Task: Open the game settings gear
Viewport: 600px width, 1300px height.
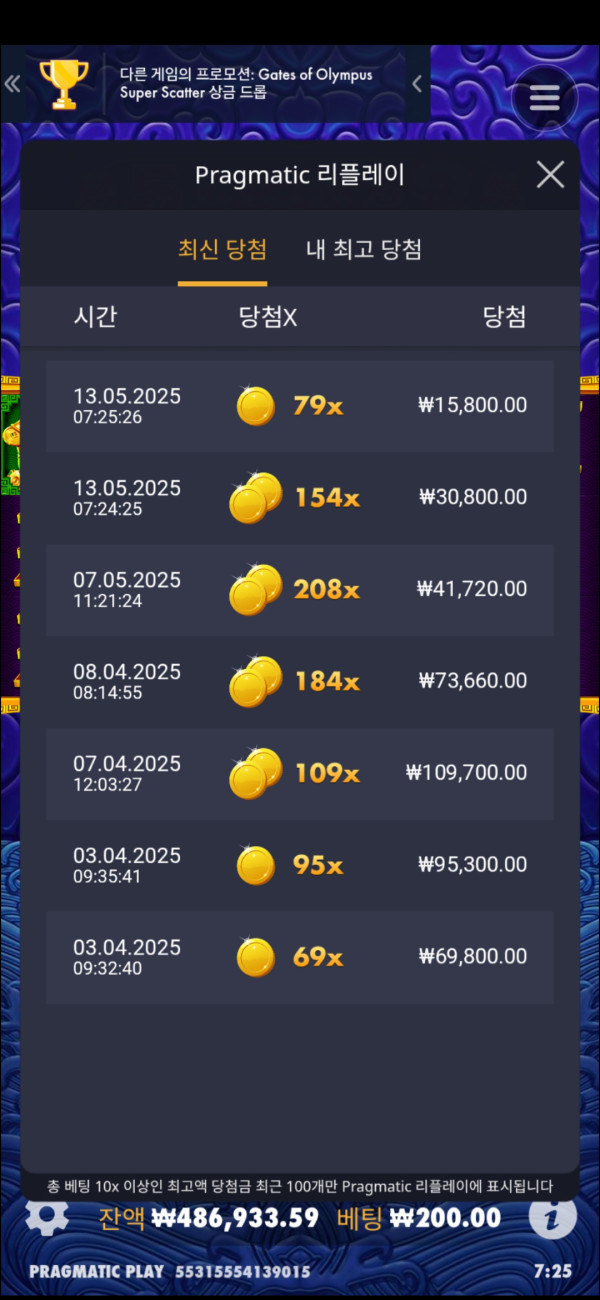Action: tap(46, 1216)
